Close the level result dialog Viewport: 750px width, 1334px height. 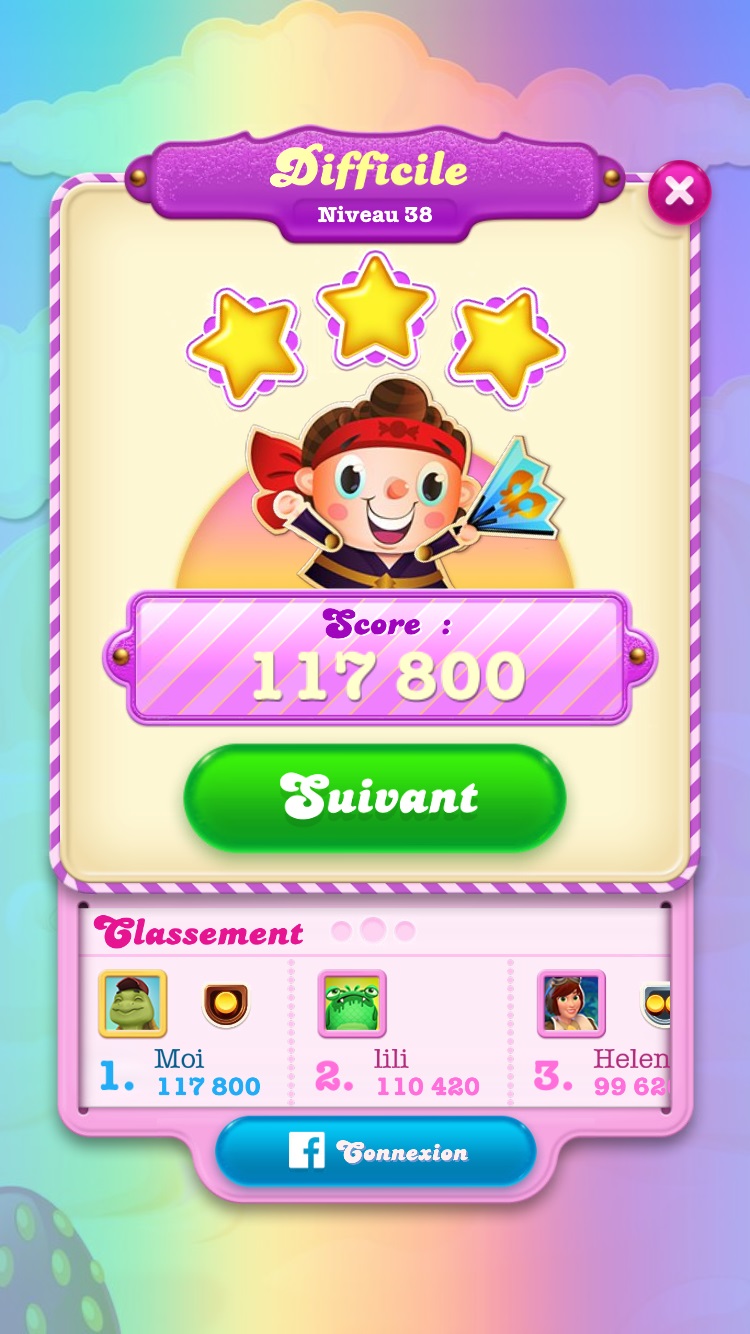tap(679, 192)
